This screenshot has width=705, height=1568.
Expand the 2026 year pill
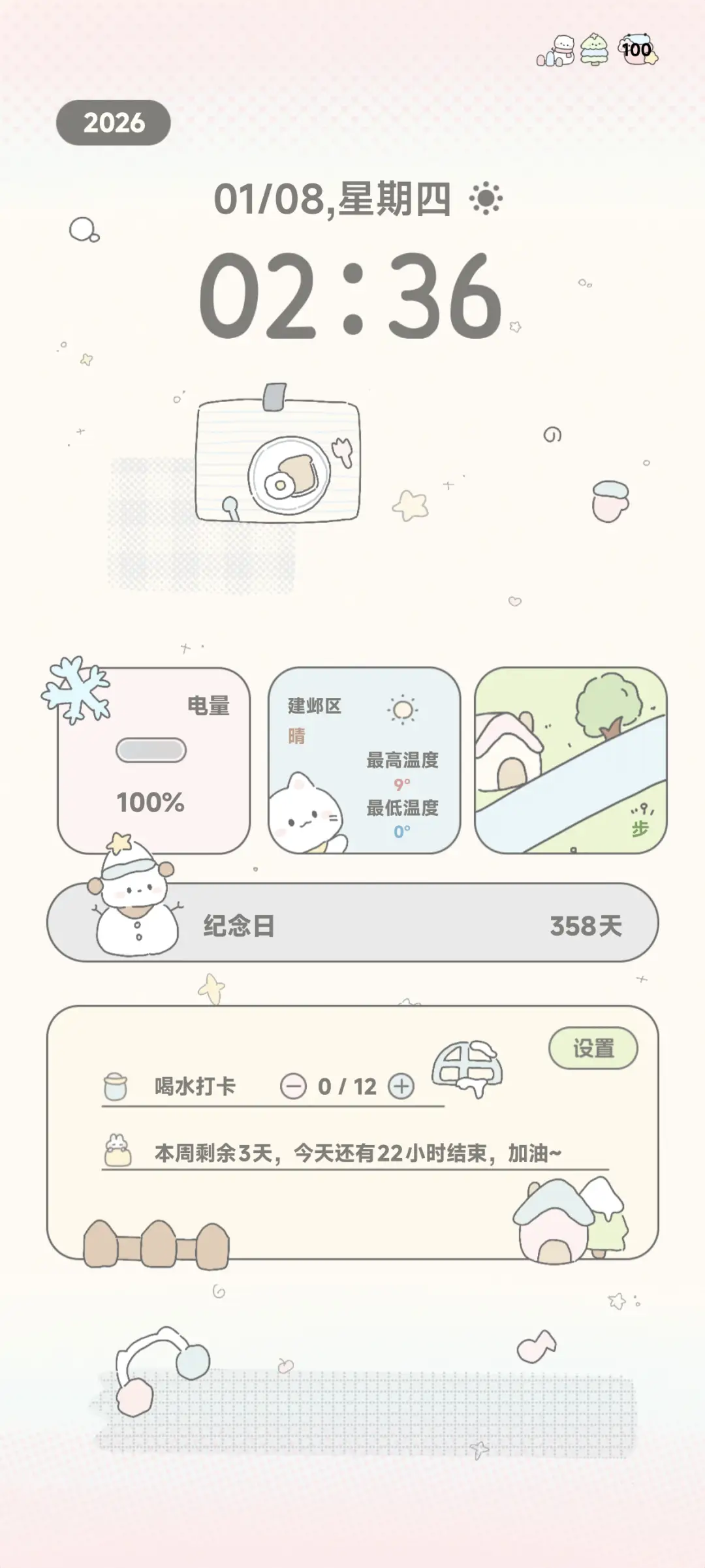click(114, 121)
